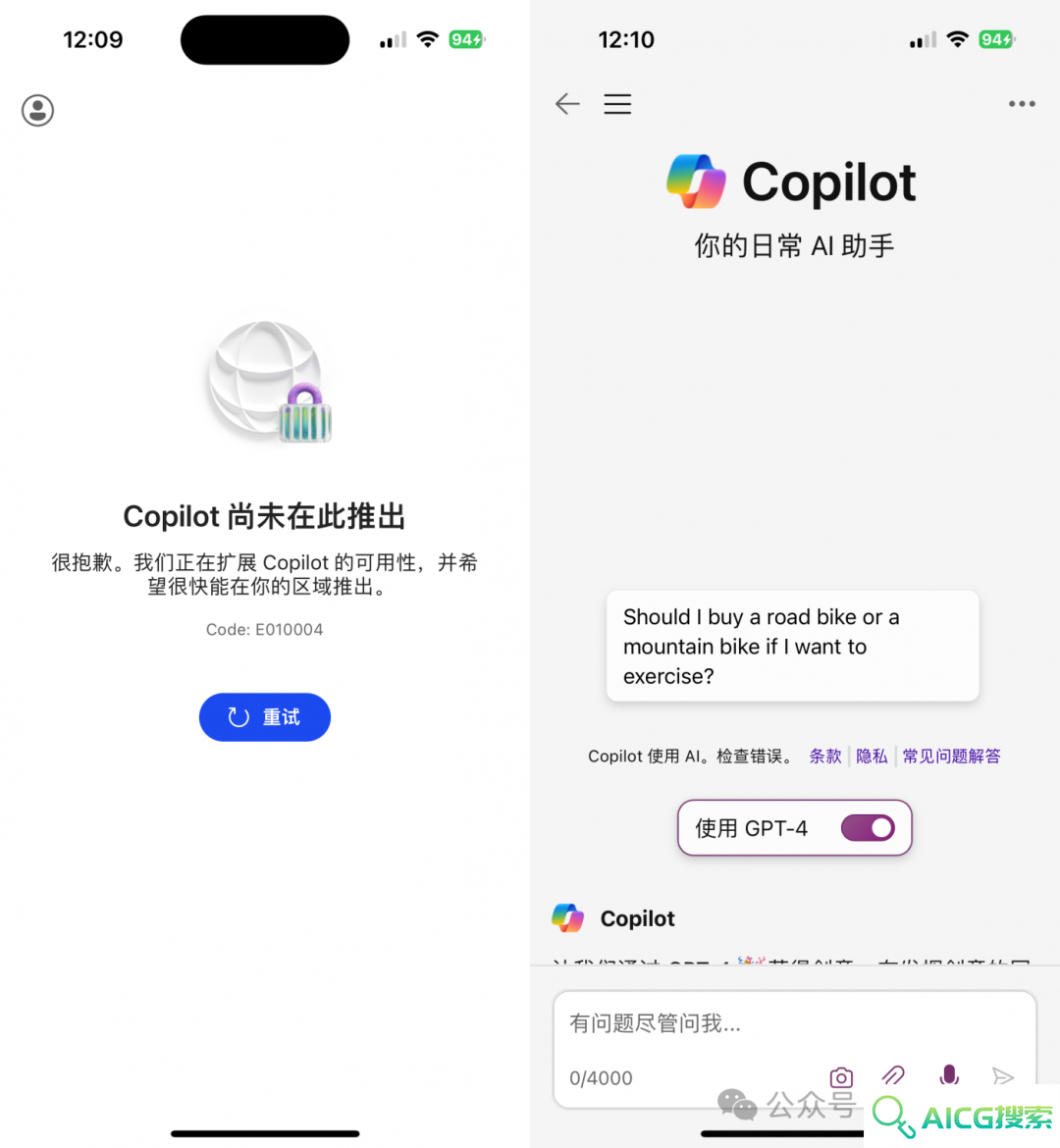This screenshot has height=1148, width=1060.
Task: Open the 常见问题解答 FAQ link
Action: coord(951,757)
